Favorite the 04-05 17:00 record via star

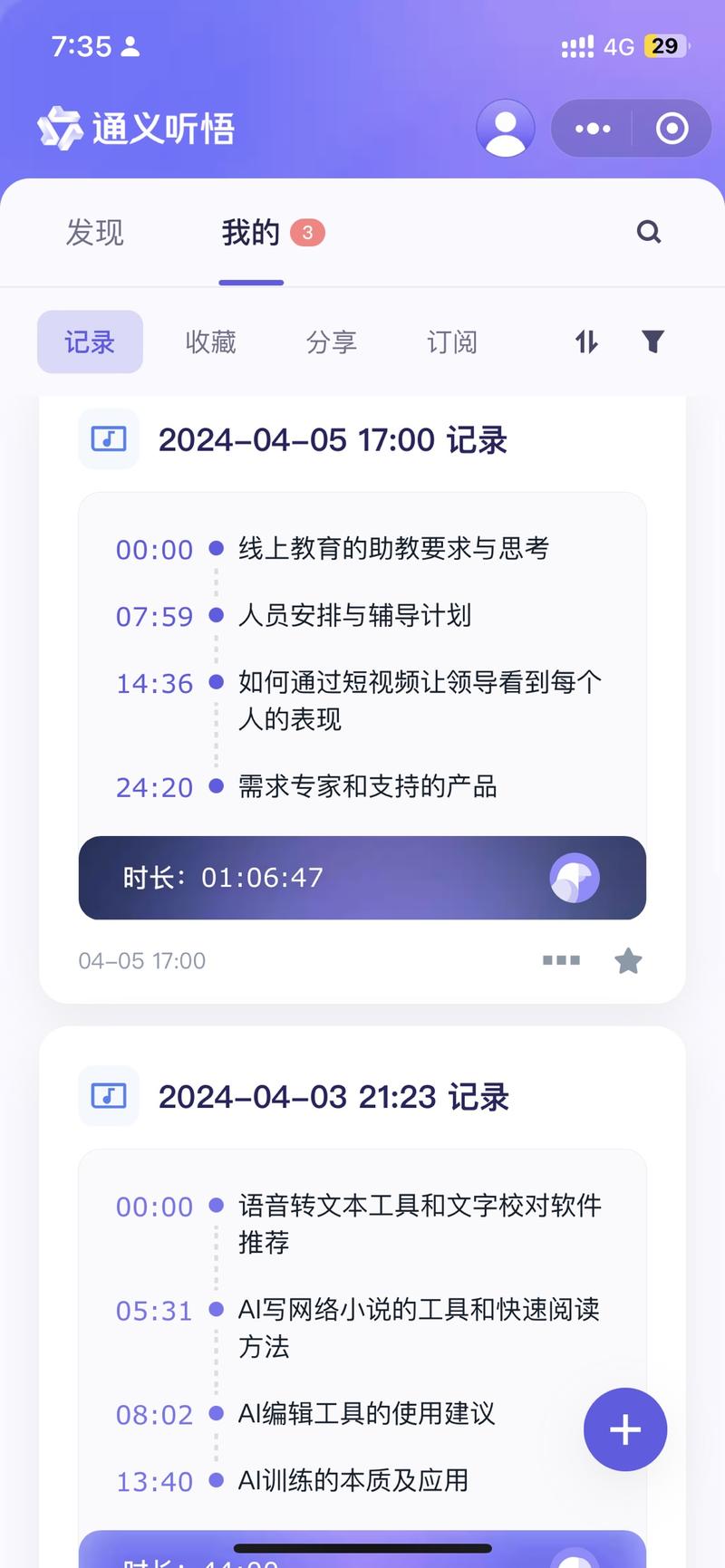(x=628, y=960)
